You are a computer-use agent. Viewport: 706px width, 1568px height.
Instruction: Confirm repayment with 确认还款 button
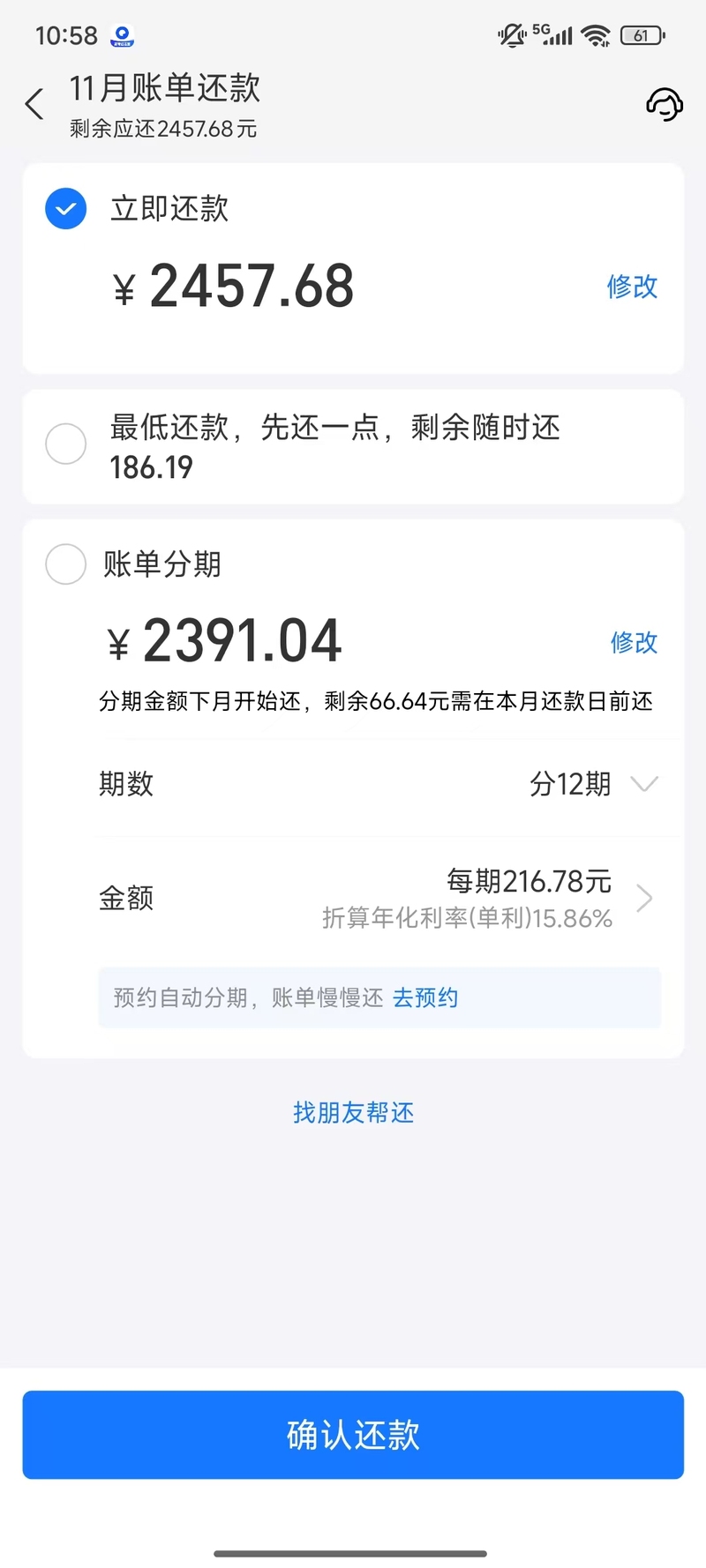tap(353, 1435)
